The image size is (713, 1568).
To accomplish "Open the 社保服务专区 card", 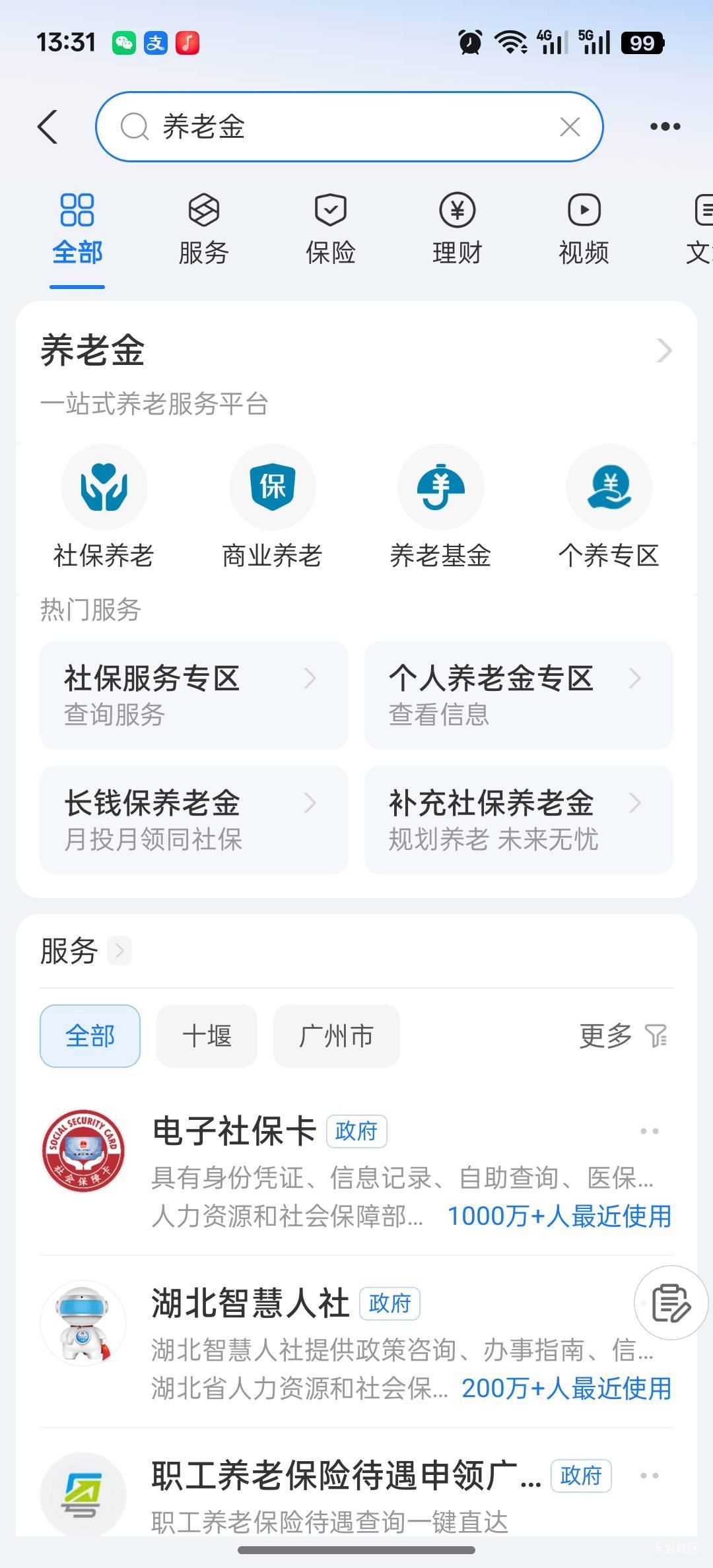I will (x=193, y=694).
